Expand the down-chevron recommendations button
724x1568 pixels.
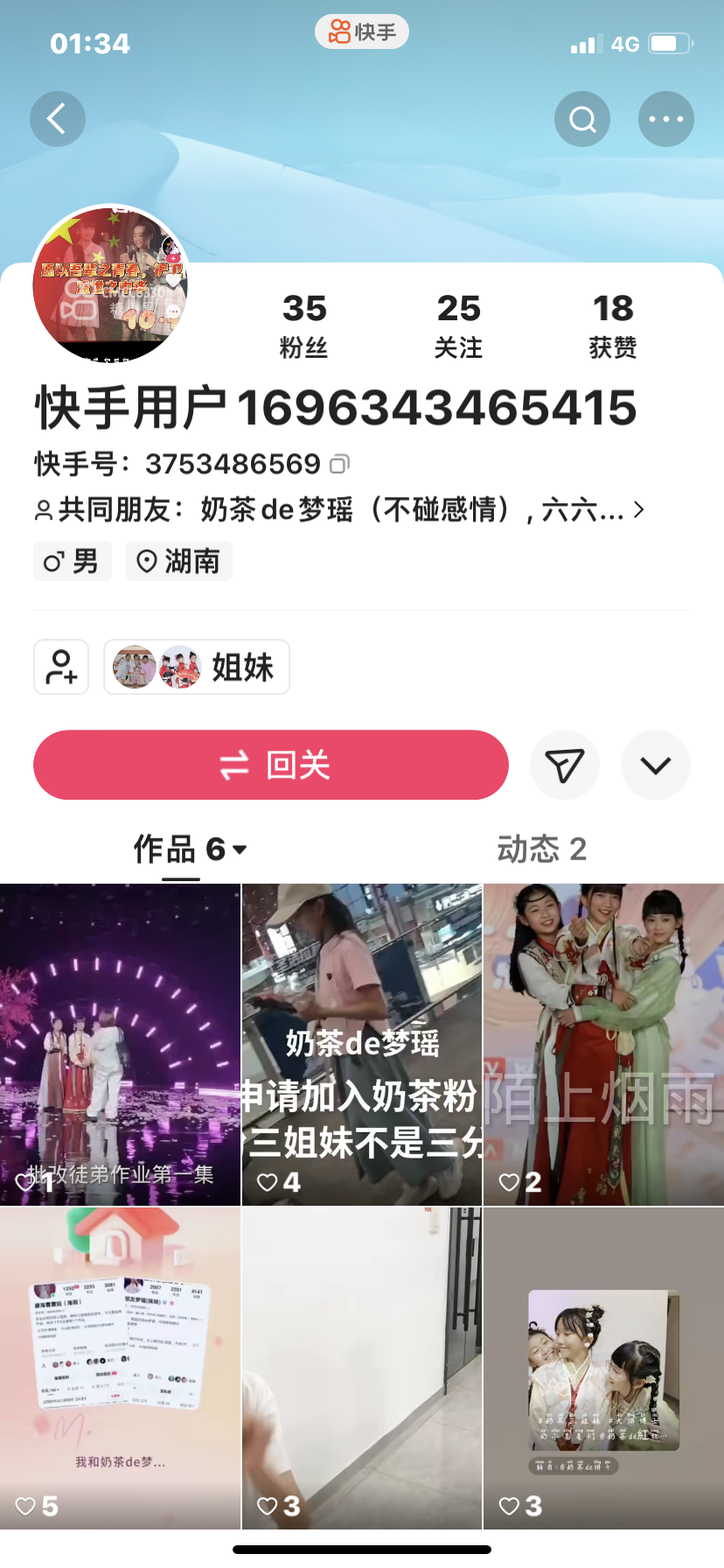point(656,765)
